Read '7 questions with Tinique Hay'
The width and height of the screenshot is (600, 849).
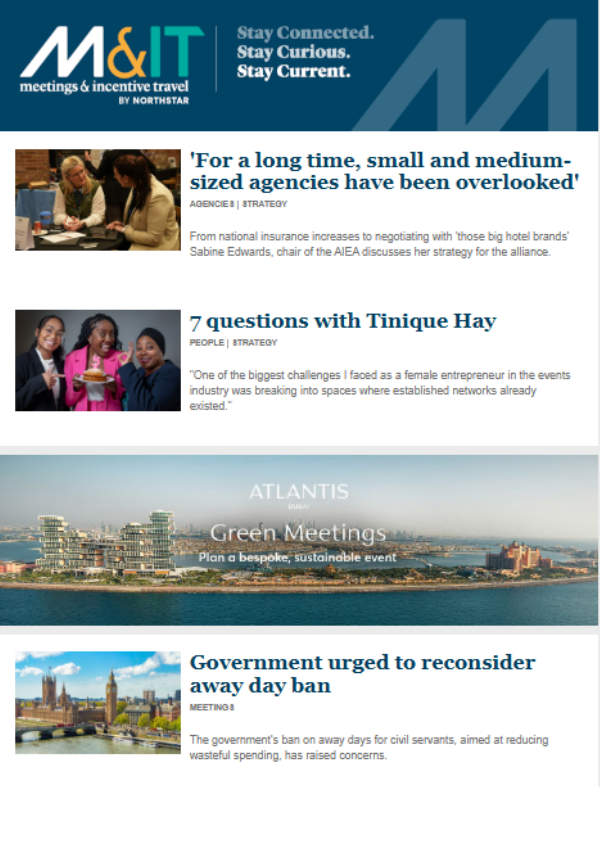pyautogui.click(x=343, y=322)
